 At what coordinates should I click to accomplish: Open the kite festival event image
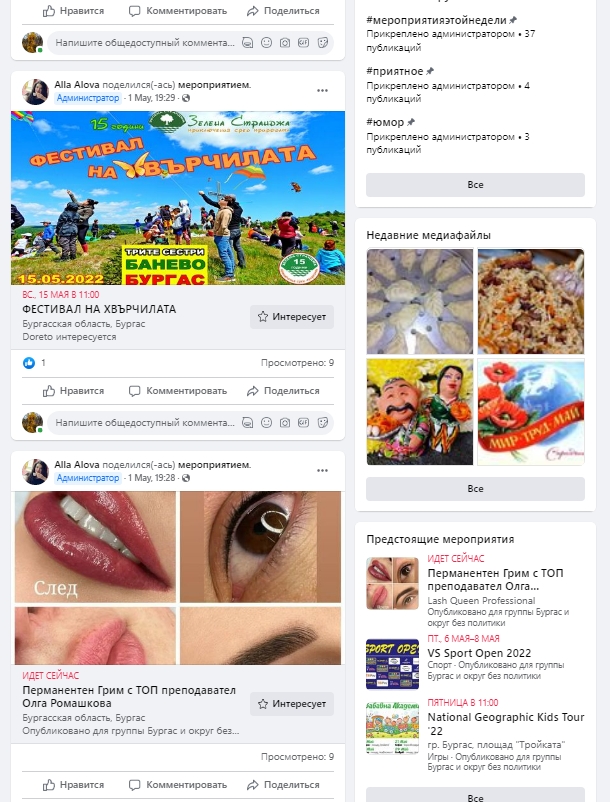(178, 198)
